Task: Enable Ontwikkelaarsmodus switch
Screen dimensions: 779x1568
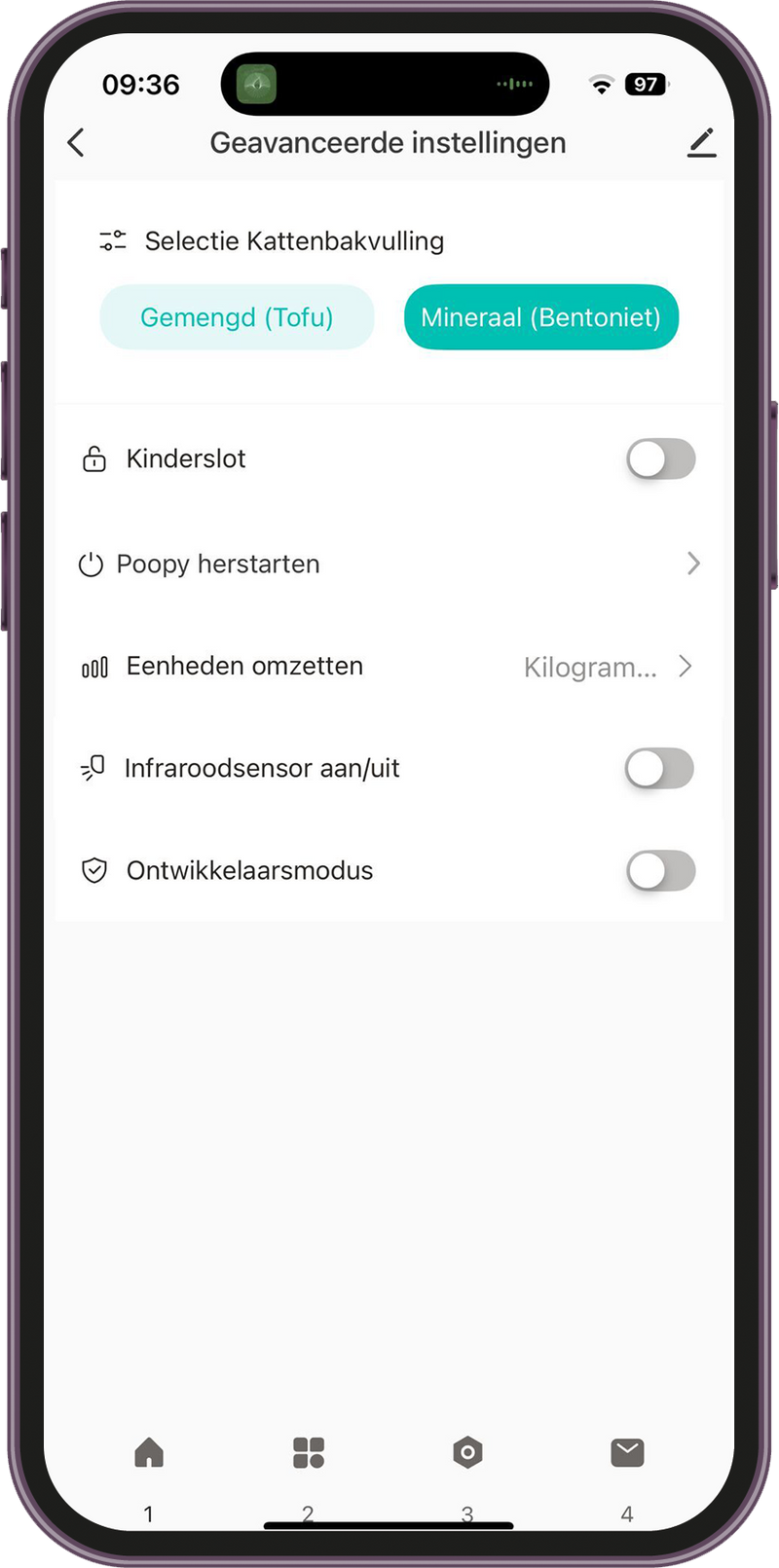Action: pyautogui.click(x=660, y=871)
